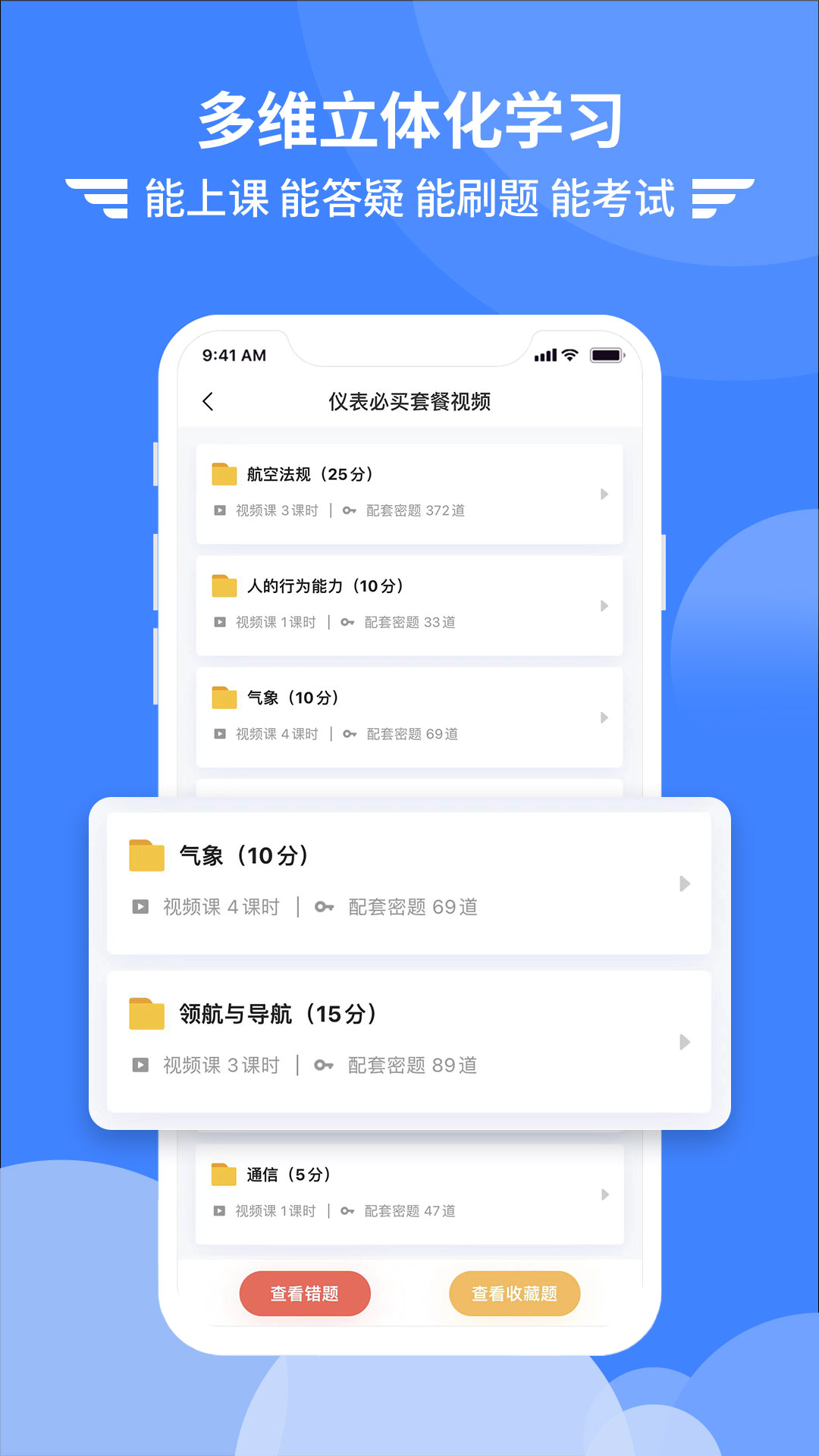The image size is (819, 1456).
Task: Tap the 气象（10分）popup card
Action: click(x=409, y=880)
